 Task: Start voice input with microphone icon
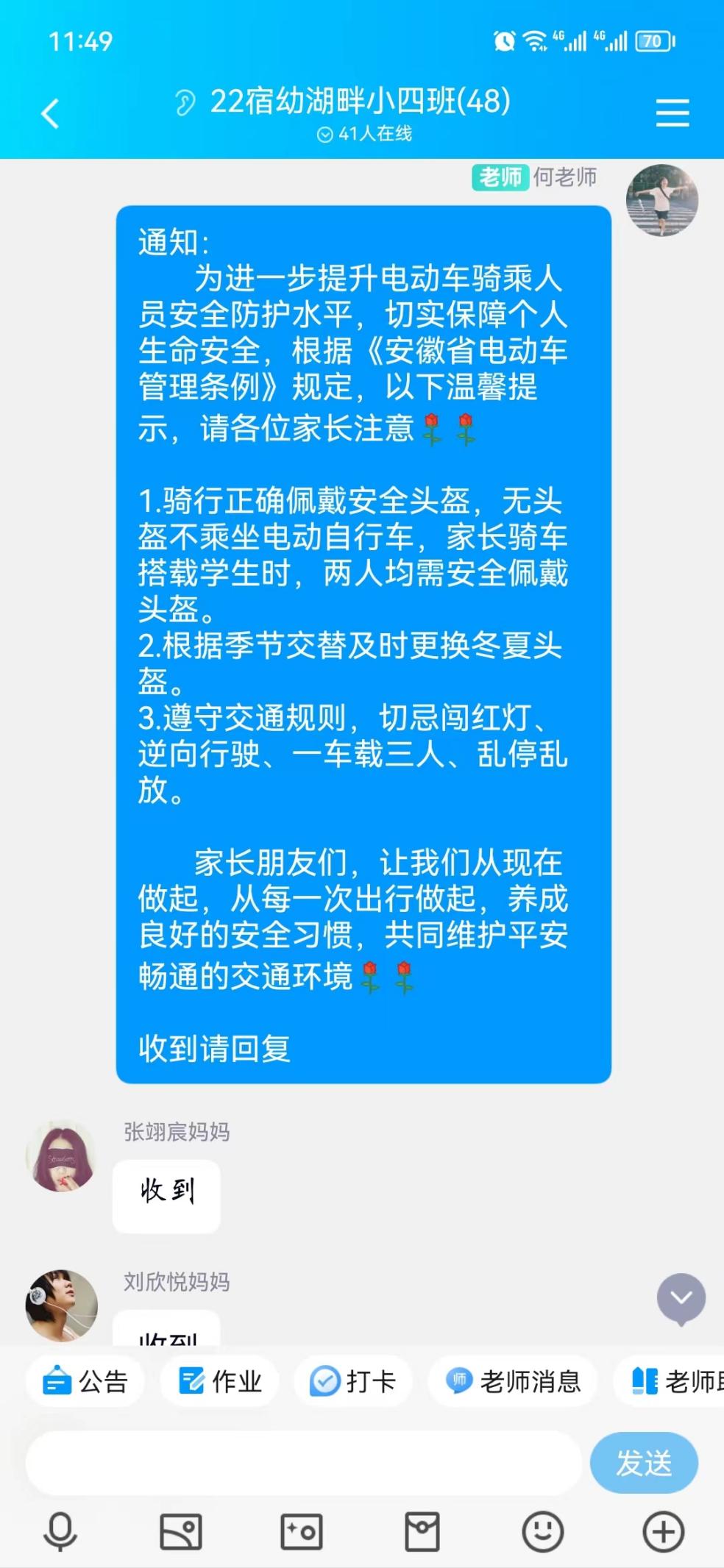[60, 1533]
